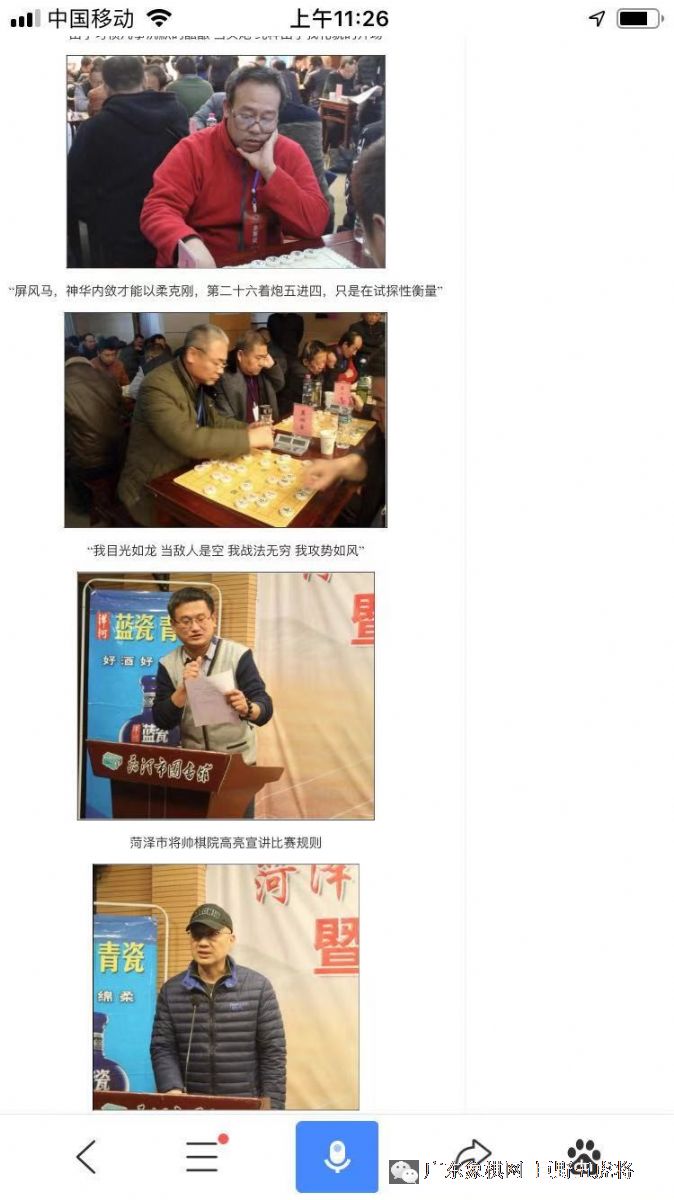Share this article
Screen dimensions: 674x1200
pos(471,1156)
